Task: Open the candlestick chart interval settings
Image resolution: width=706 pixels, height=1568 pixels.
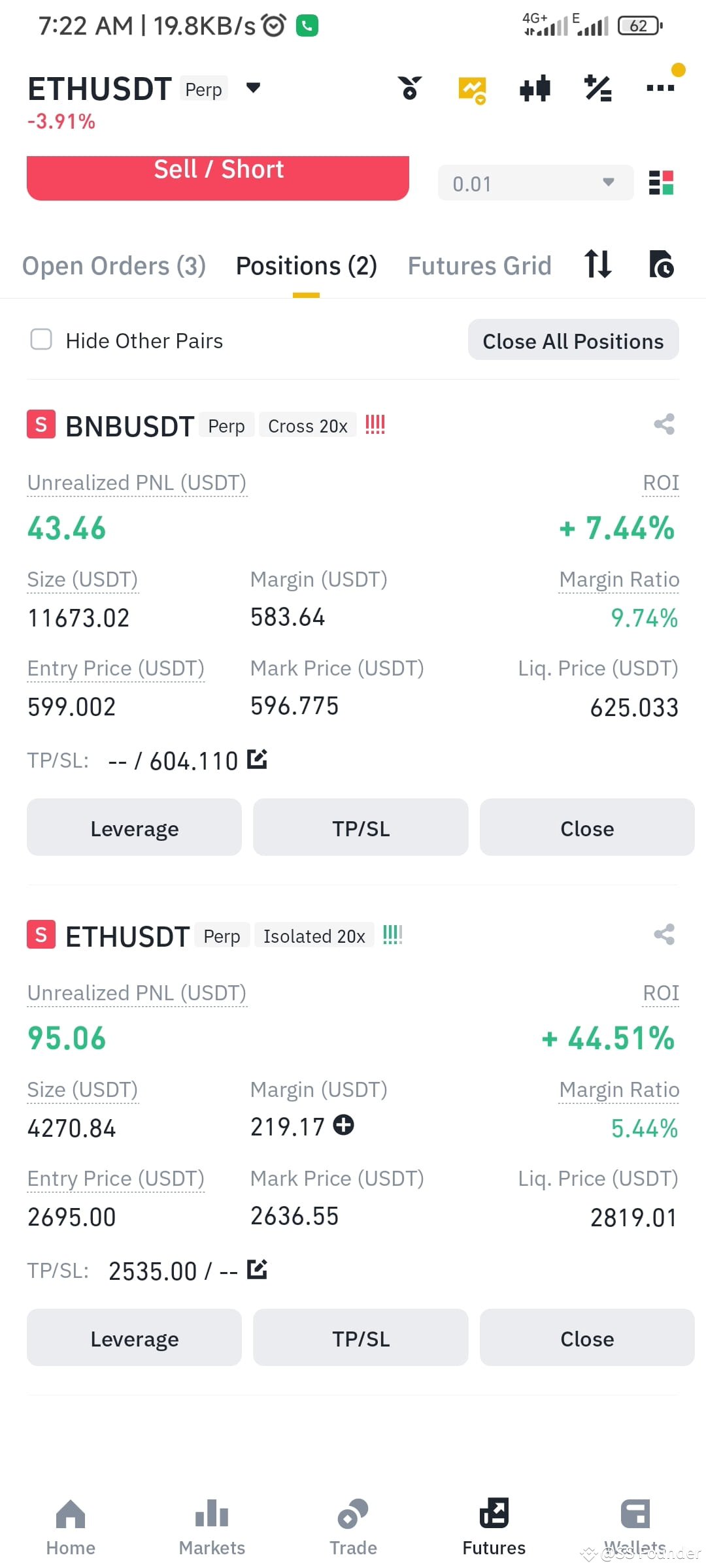Action: pyautogui.click(x=534, y=90)
